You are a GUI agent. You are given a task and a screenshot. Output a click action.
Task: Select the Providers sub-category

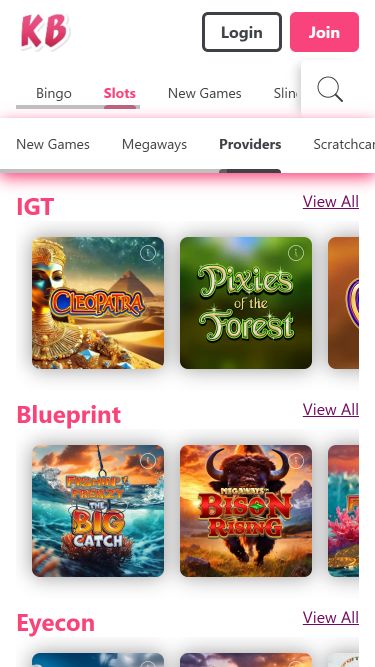pyautogui.click(x=250, y=144)
